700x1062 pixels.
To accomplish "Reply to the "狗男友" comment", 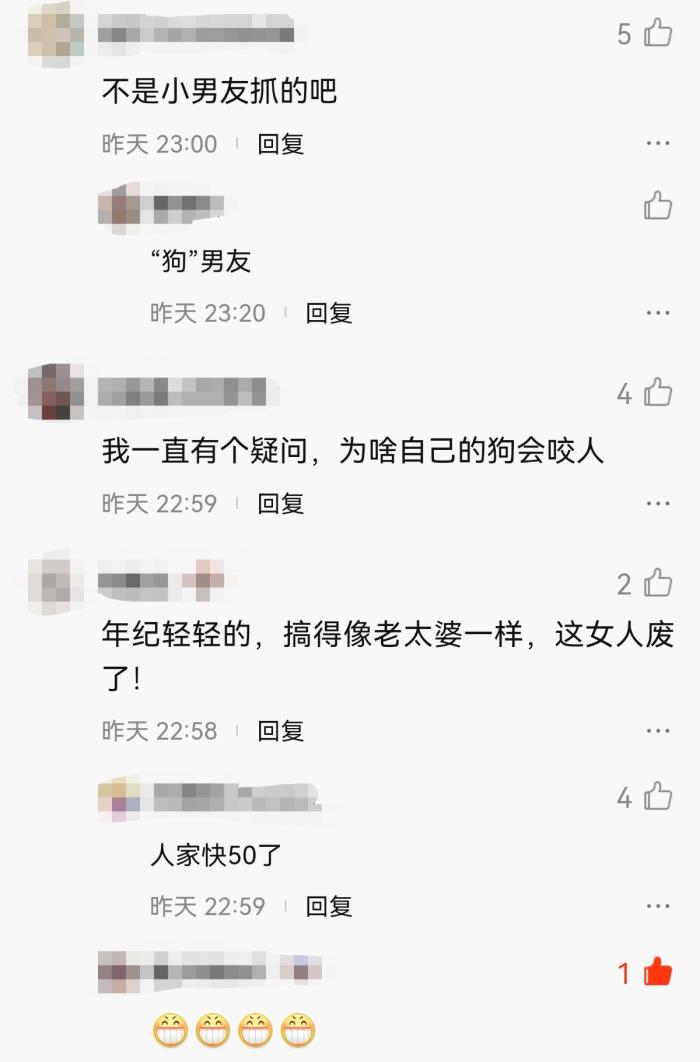I will coord(329,313).
